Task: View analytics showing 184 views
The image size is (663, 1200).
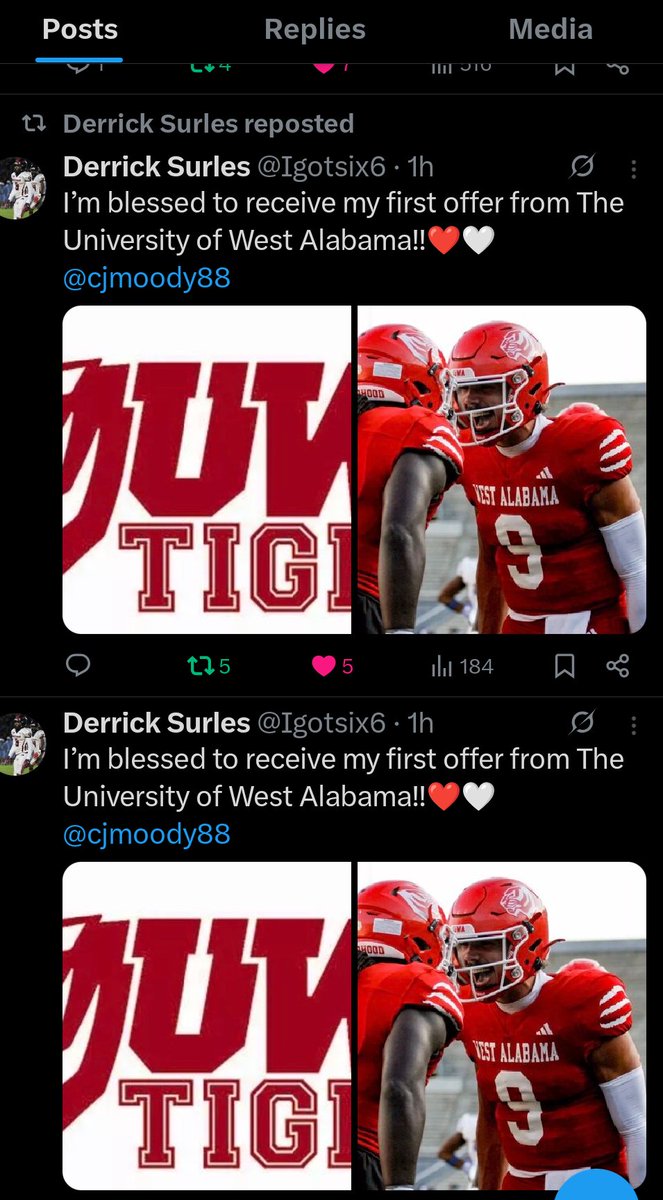Action: pos(462,666)
